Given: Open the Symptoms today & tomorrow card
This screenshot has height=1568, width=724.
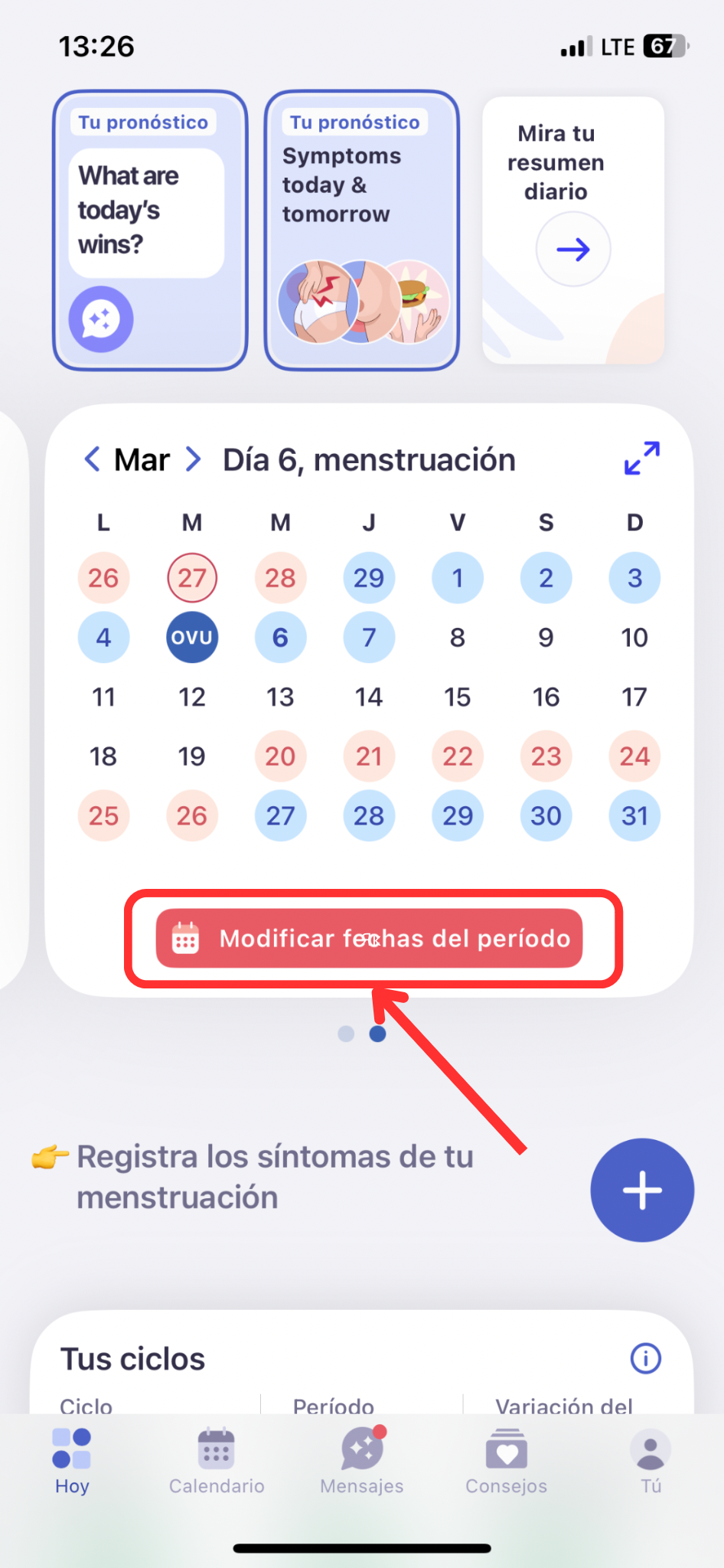Looking at the screenshot, I should pyautogui.click(x=361, y=230).
